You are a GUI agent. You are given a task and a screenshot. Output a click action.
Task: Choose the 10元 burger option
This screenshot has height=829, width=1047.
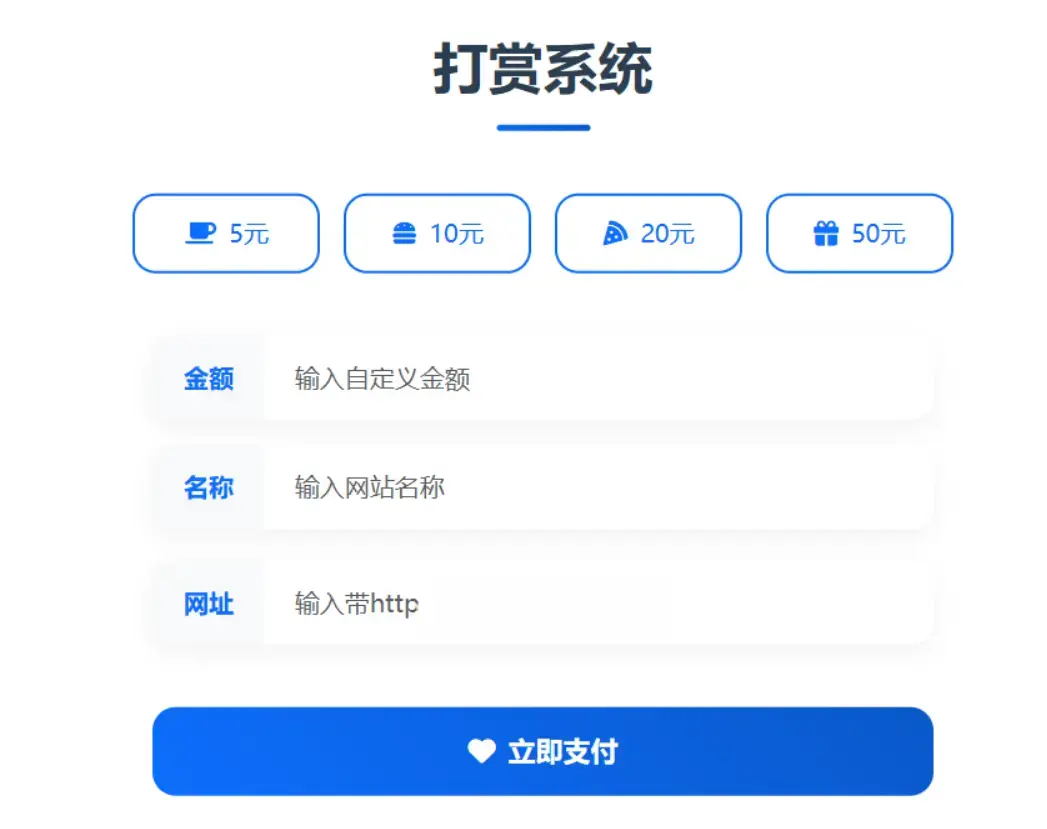[437, 233]
